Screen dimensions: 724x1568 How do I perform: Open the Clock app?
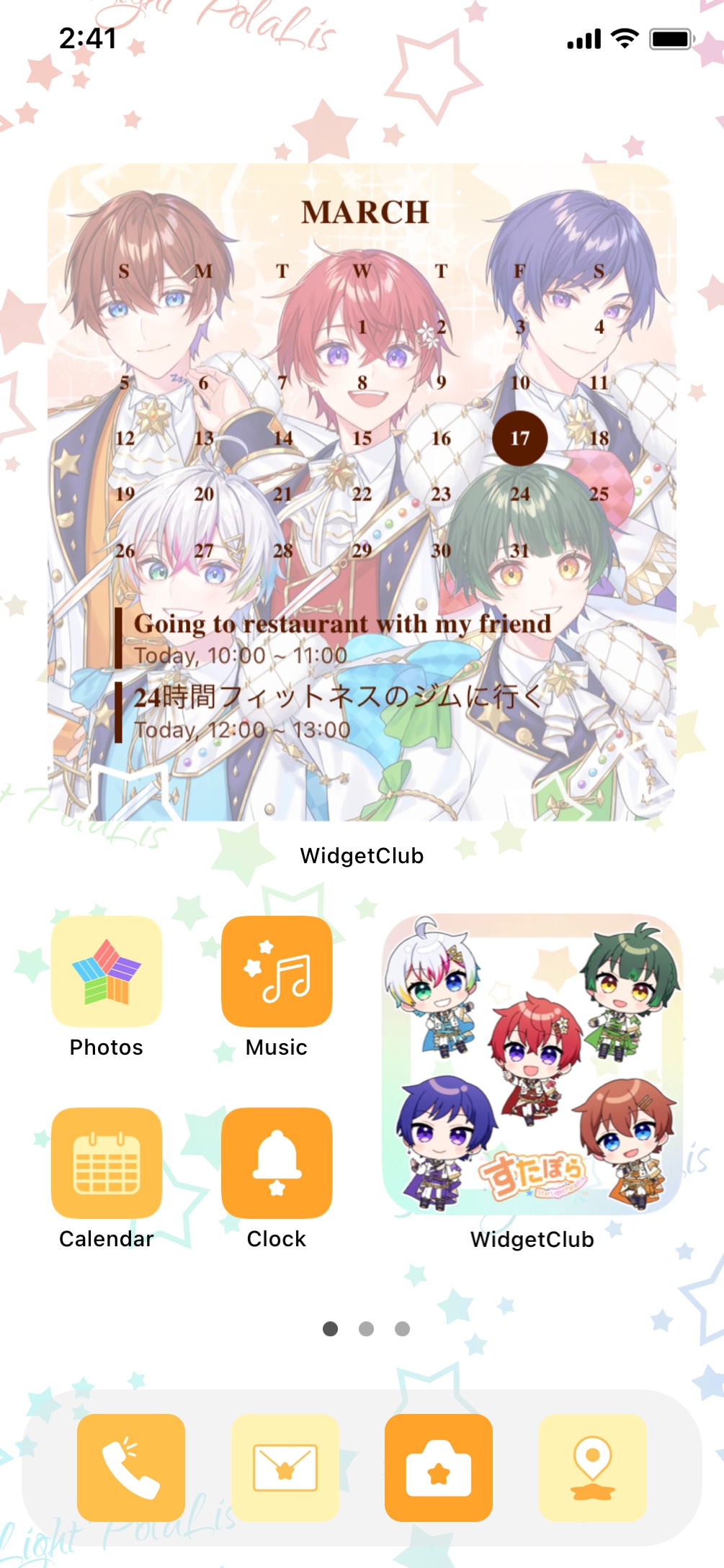click(x=277, y=1163)
